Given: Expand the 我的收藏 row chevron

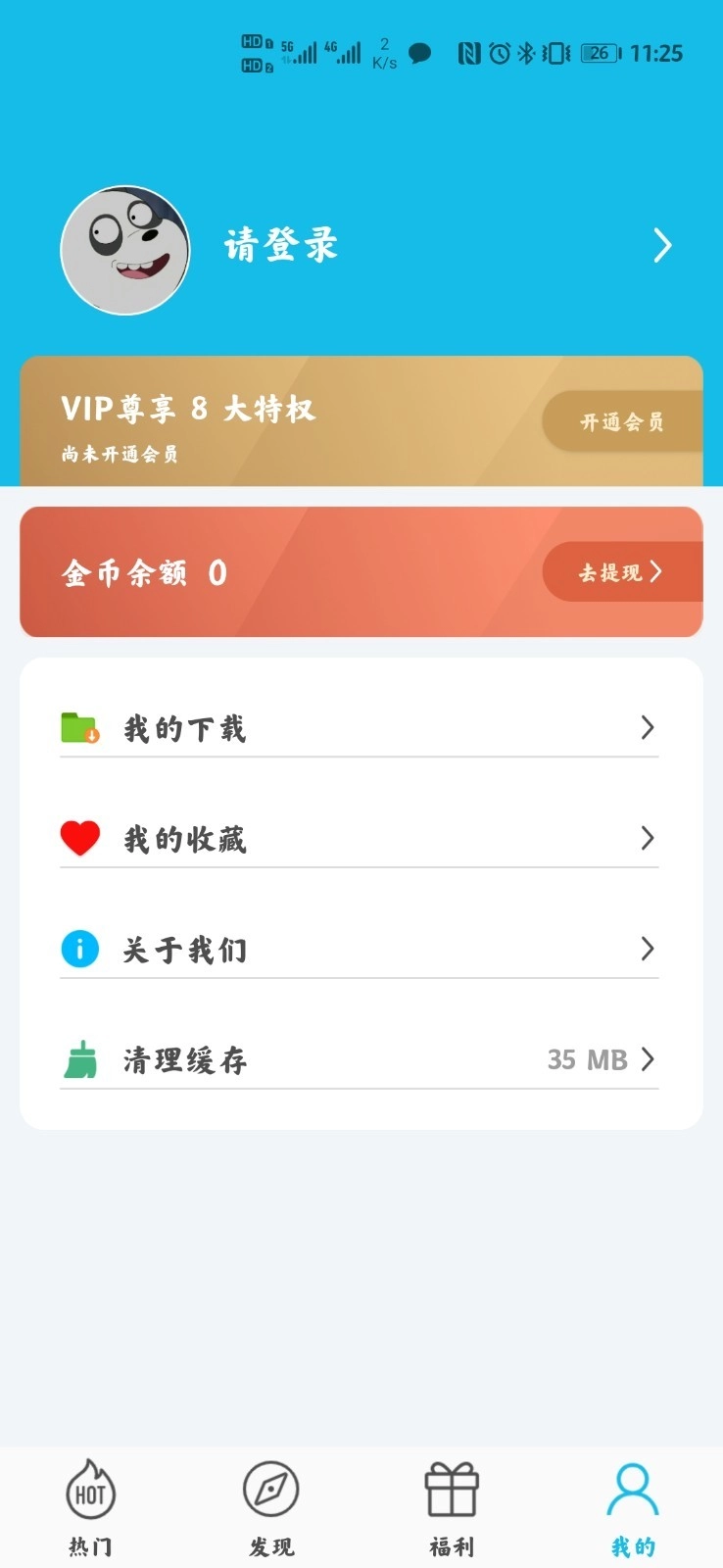Looking at the screenshot, I should tap(648, 838).
